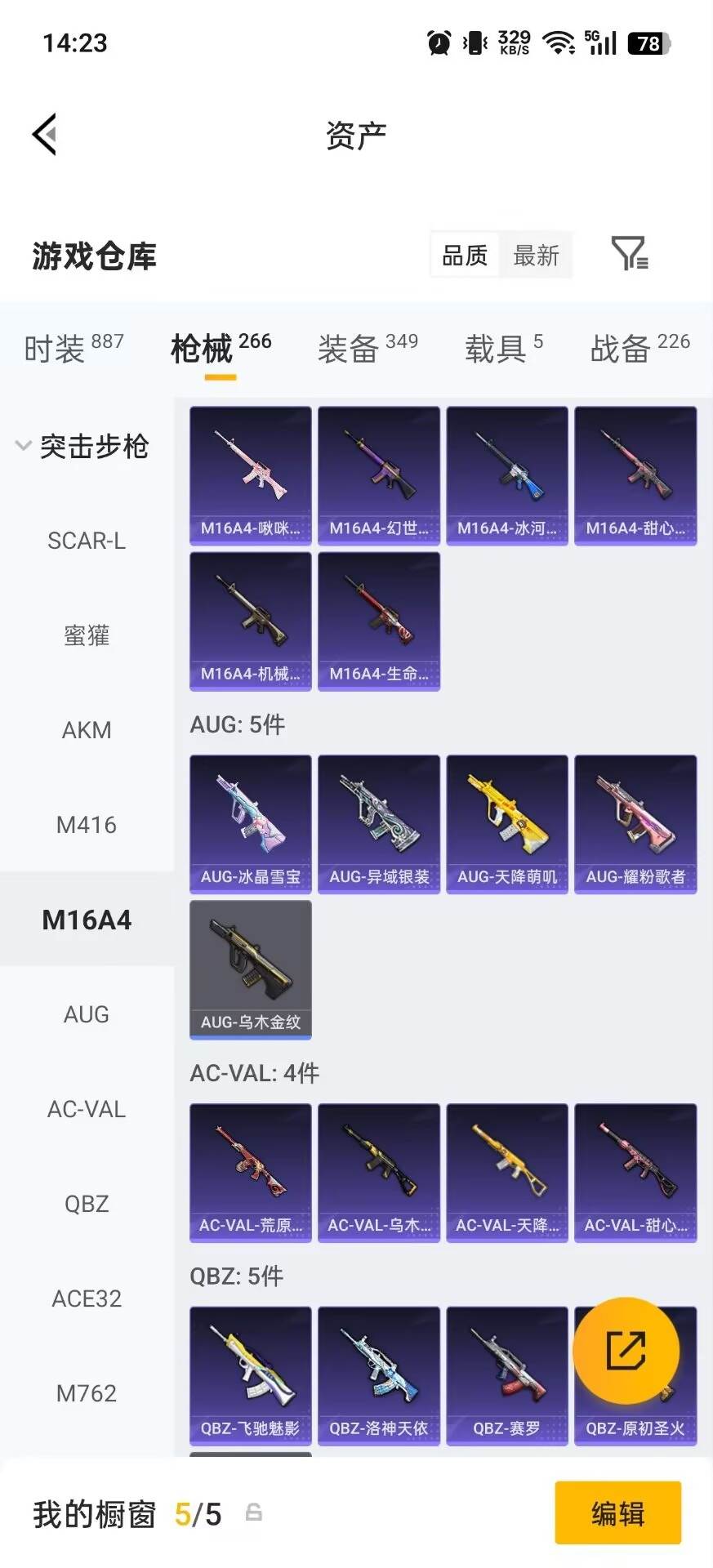Go back from the 资产 page
713x1568 pixels.
(x=45, y=134)
